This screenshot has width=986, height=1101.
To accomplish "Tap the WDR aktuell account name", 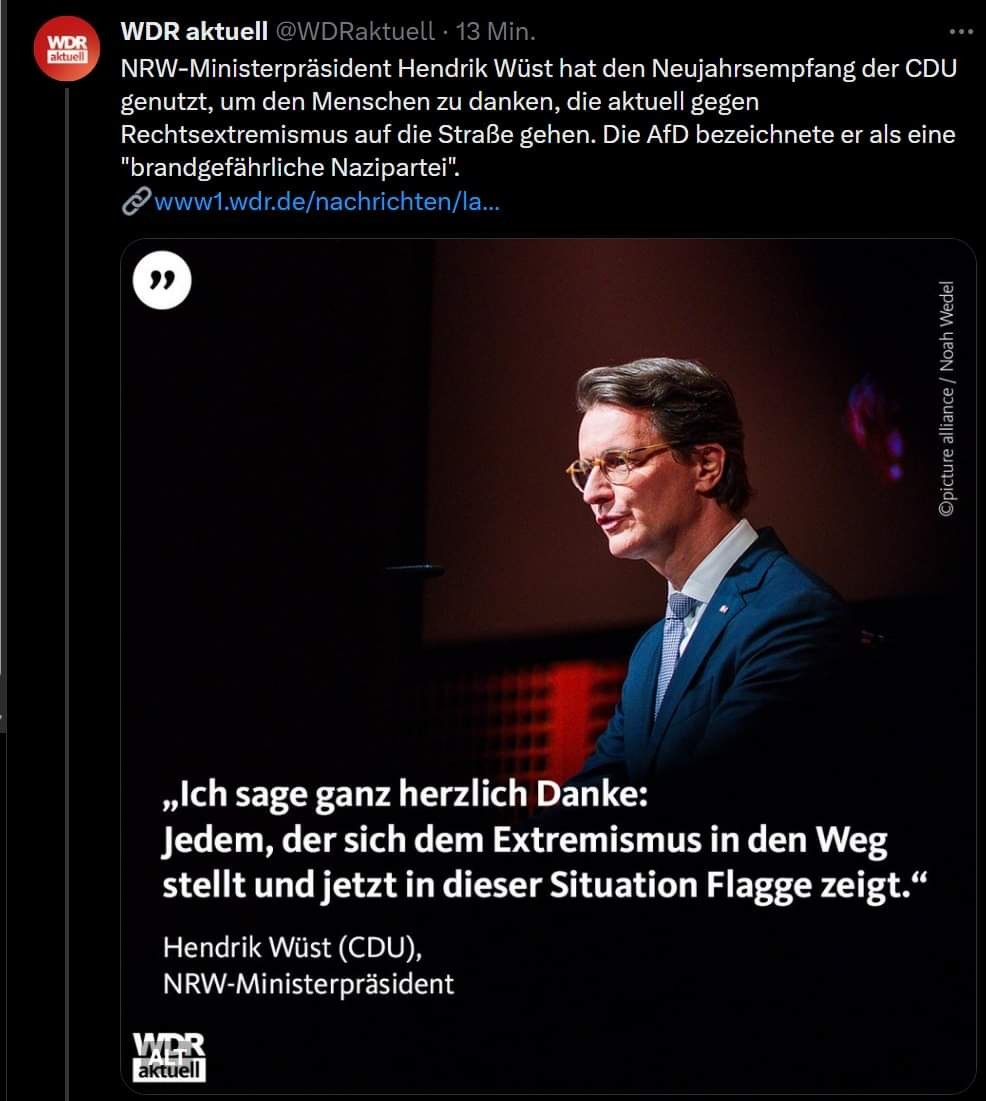I will [x=194, y=31].
